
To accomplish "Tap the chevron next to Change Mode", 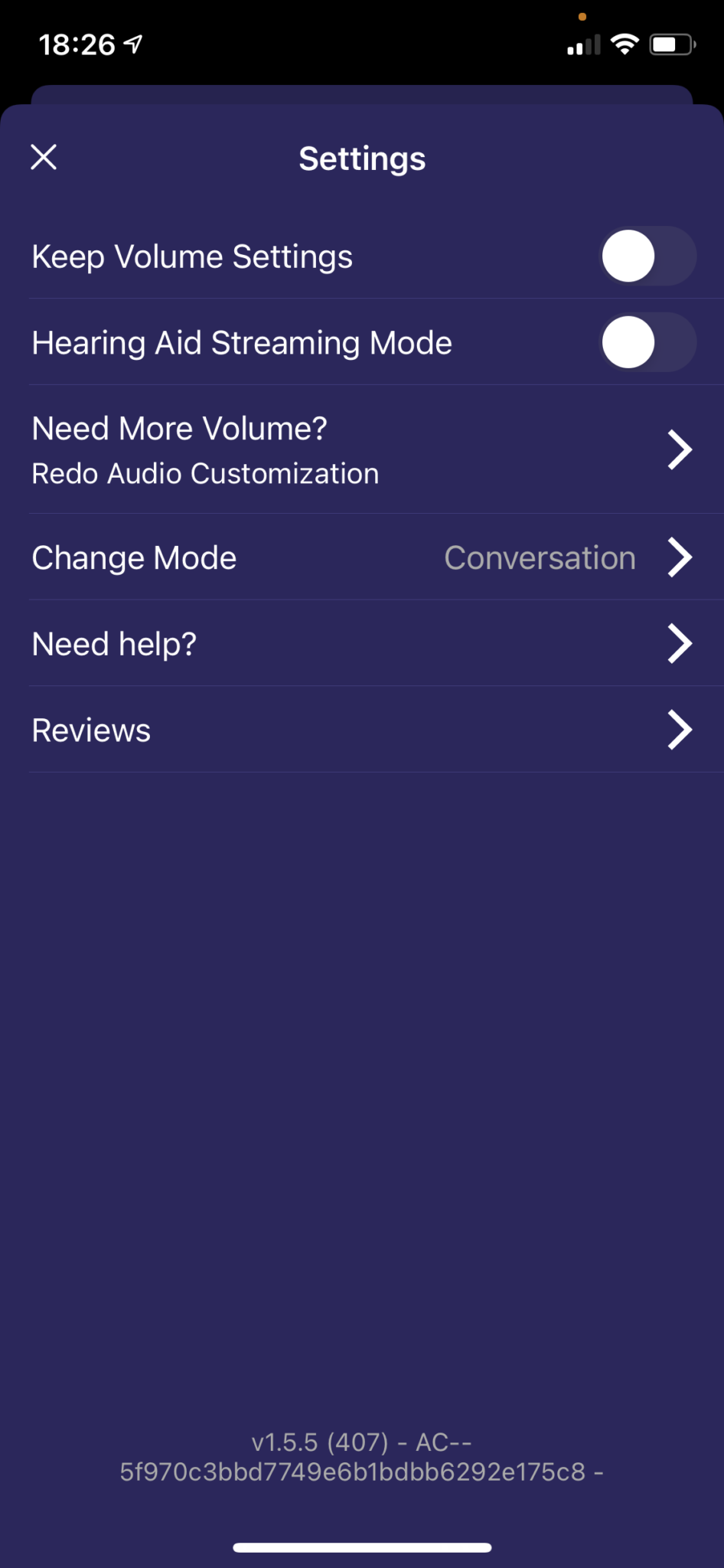I will [680, 557].
